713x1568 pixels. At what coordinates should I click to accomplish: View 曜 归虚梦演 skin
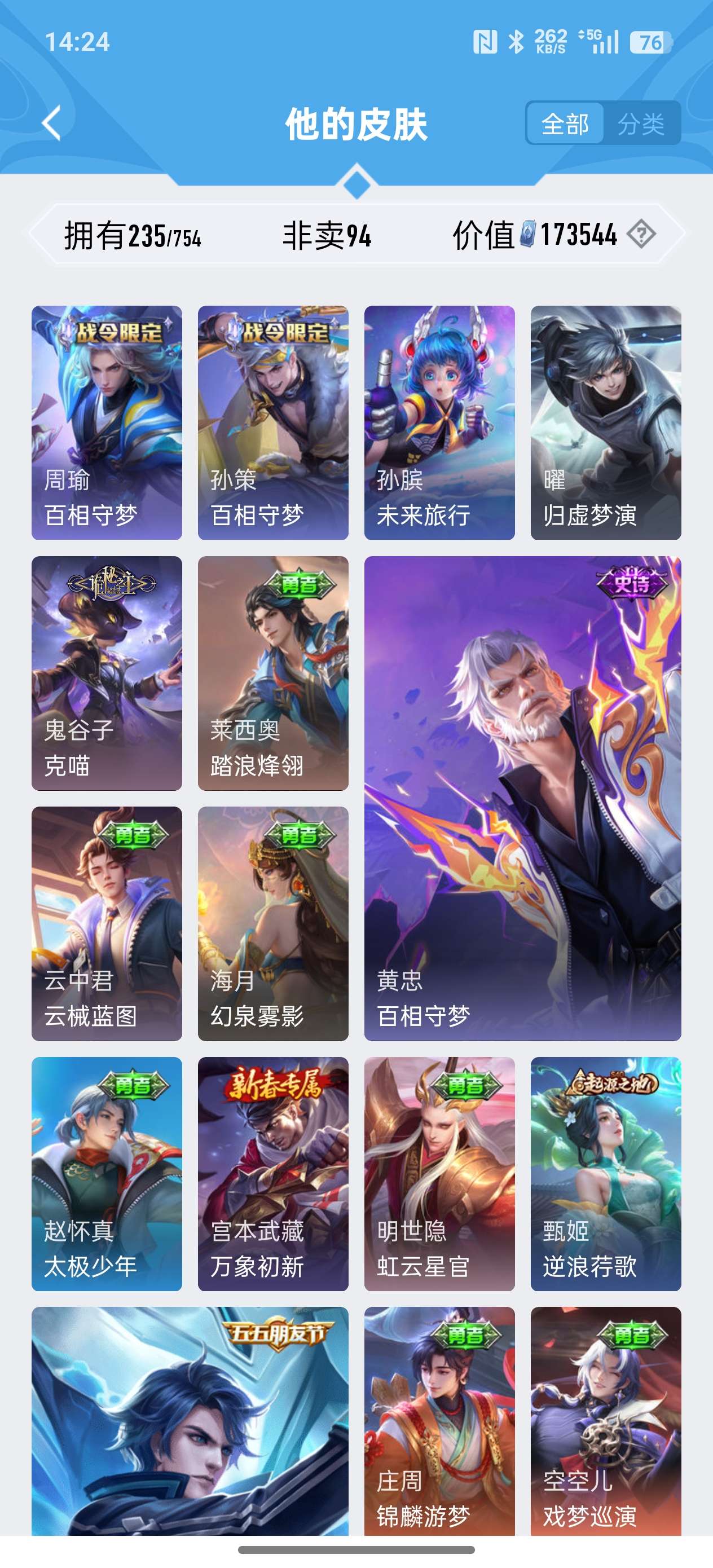(x=605, y=422)
